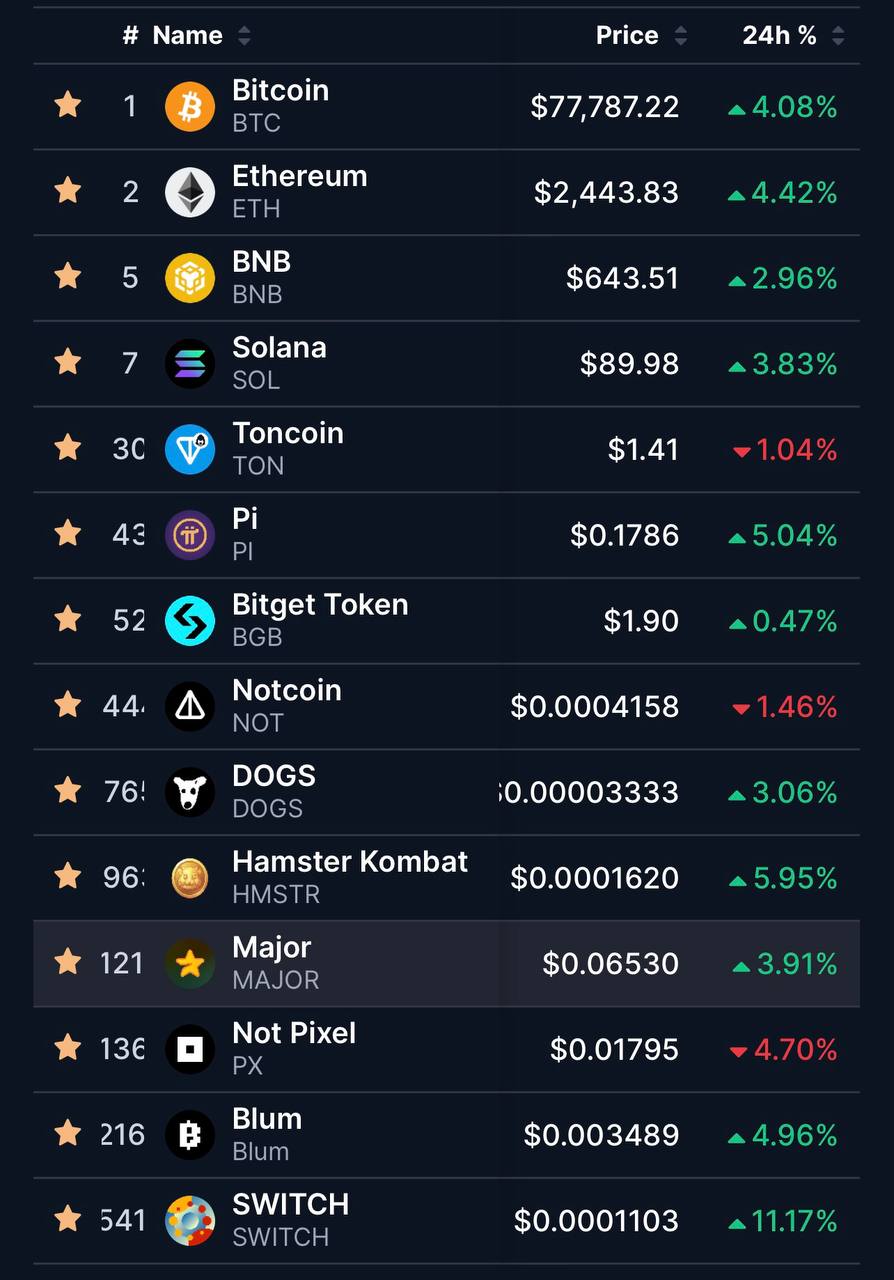Open Ethereum coin details
894x1280 pixels.
[x=299, y=177]
